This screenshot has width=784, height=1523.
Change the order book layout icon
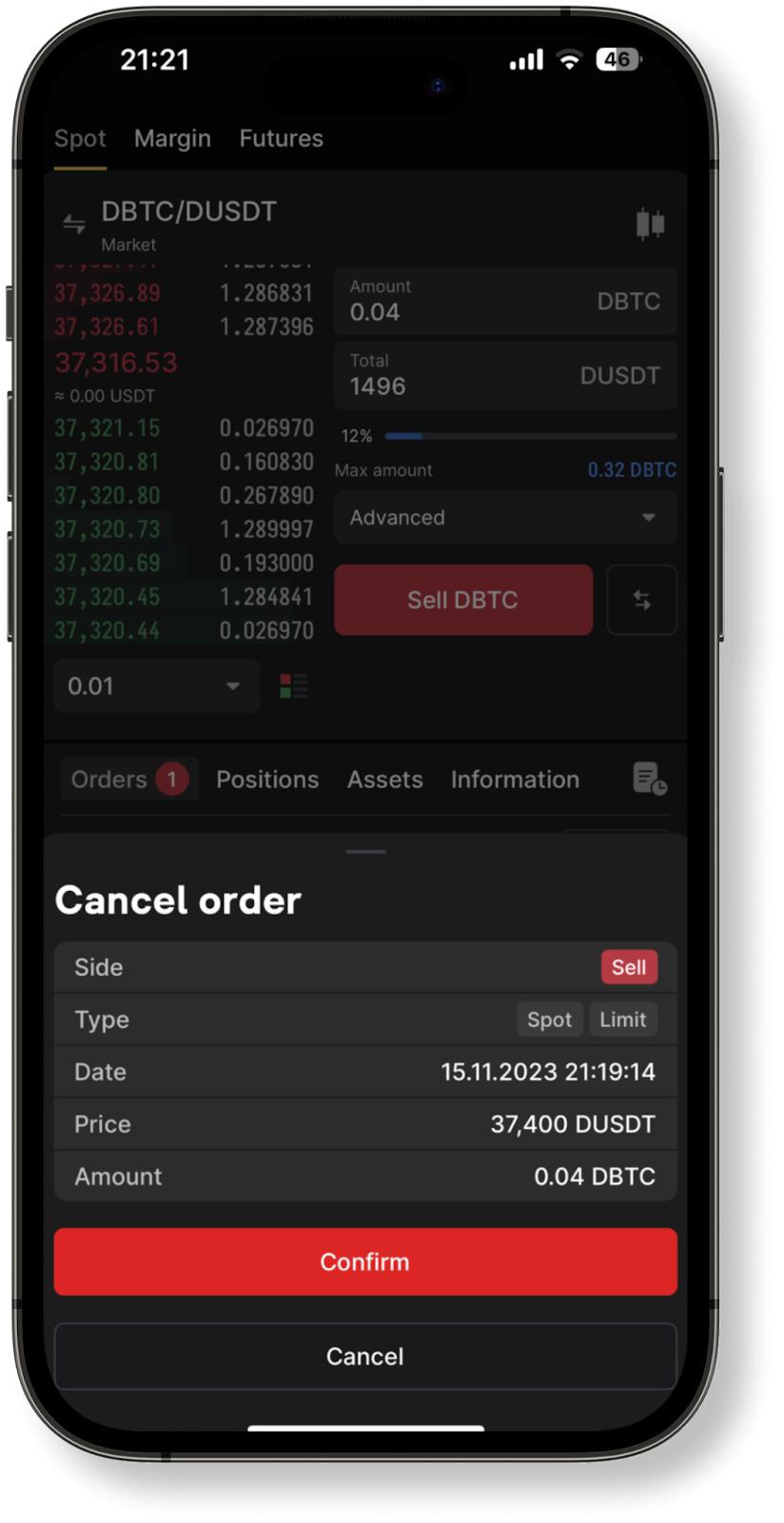click(293, 686)
